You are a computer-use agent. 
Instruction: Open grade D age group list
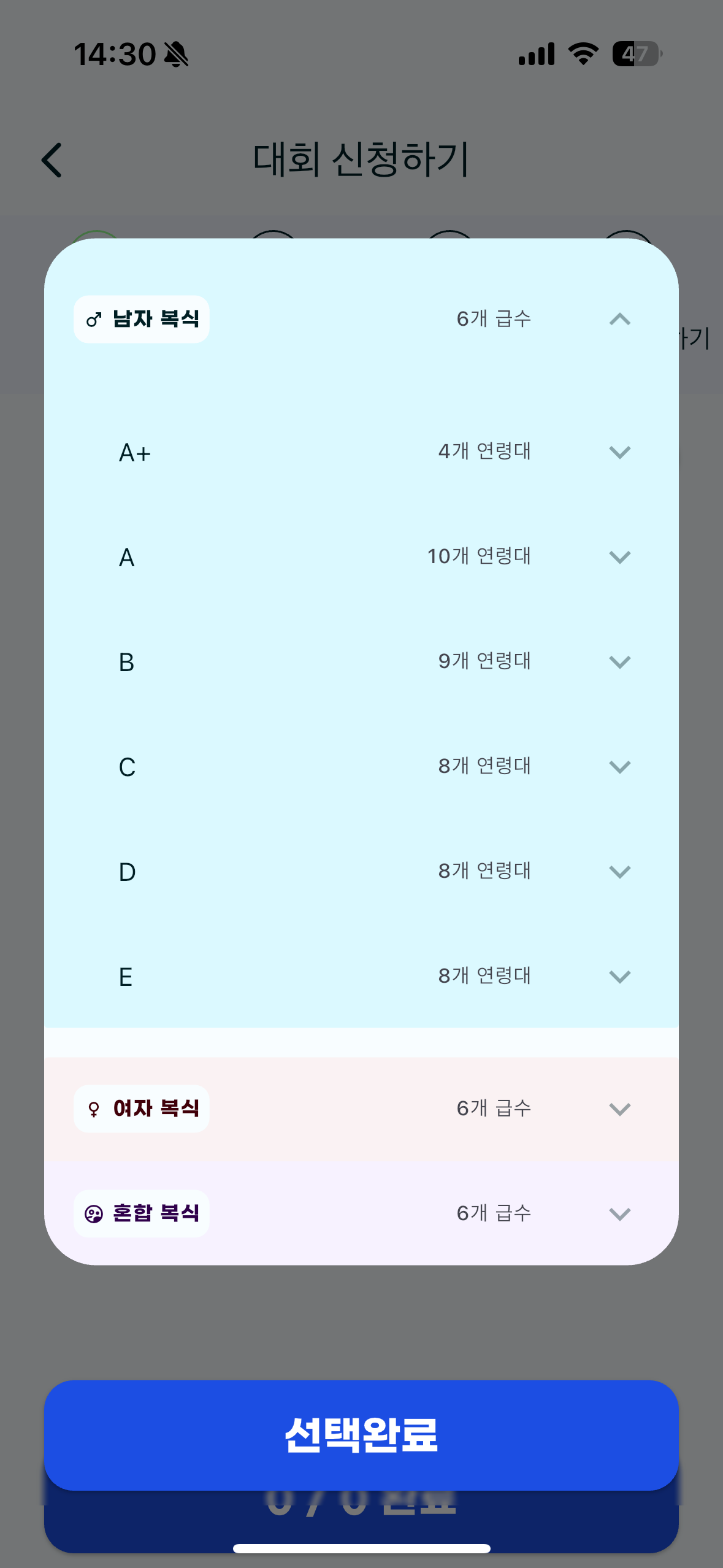click(361, 872)
